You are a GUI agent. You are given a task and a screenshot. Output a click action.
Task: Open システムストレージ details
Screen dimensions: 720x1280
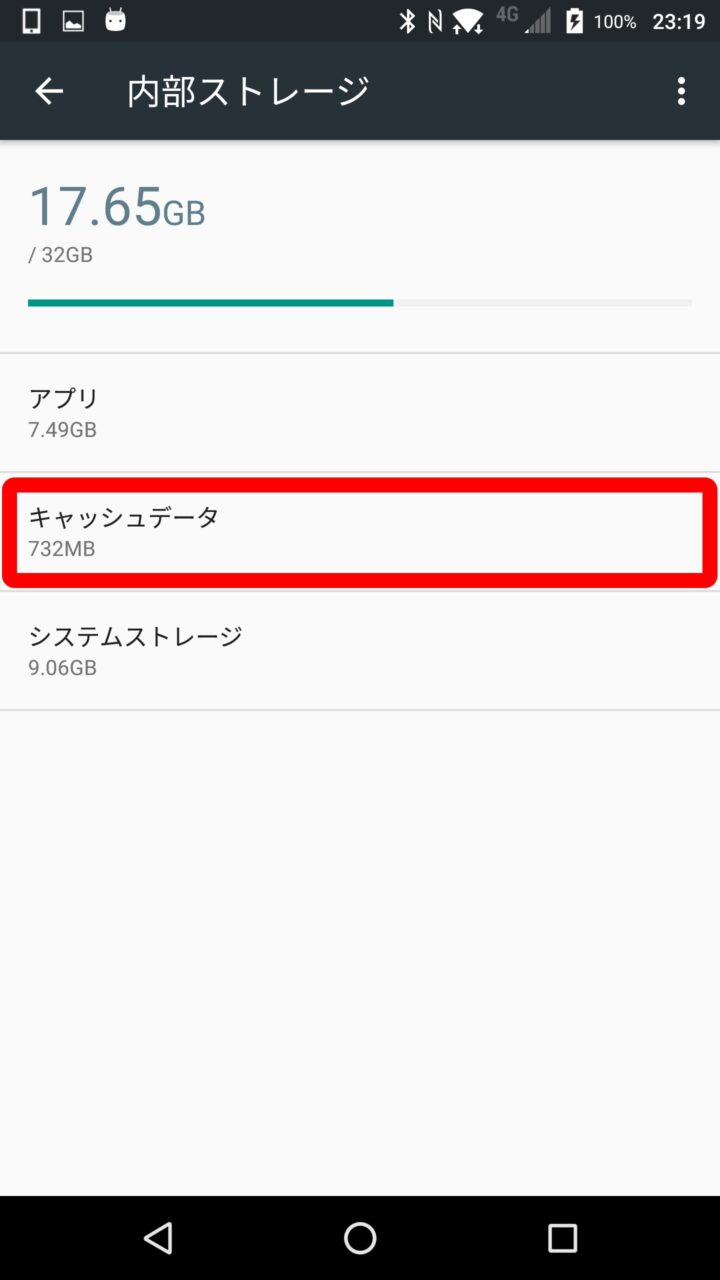click(360, 651)
